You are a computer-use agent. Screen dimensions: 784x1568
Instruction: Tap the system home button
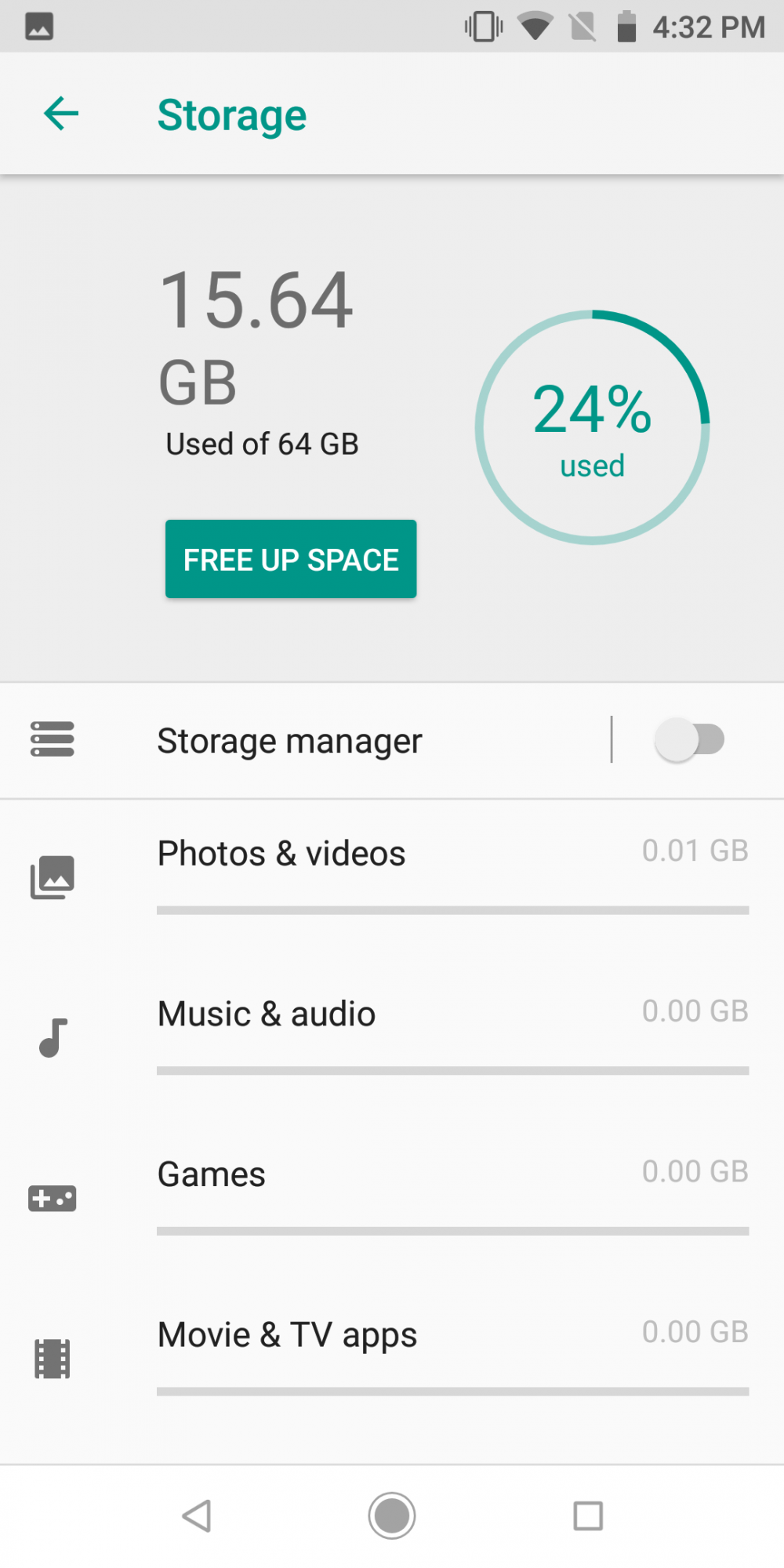click(x=392, y=1515)
